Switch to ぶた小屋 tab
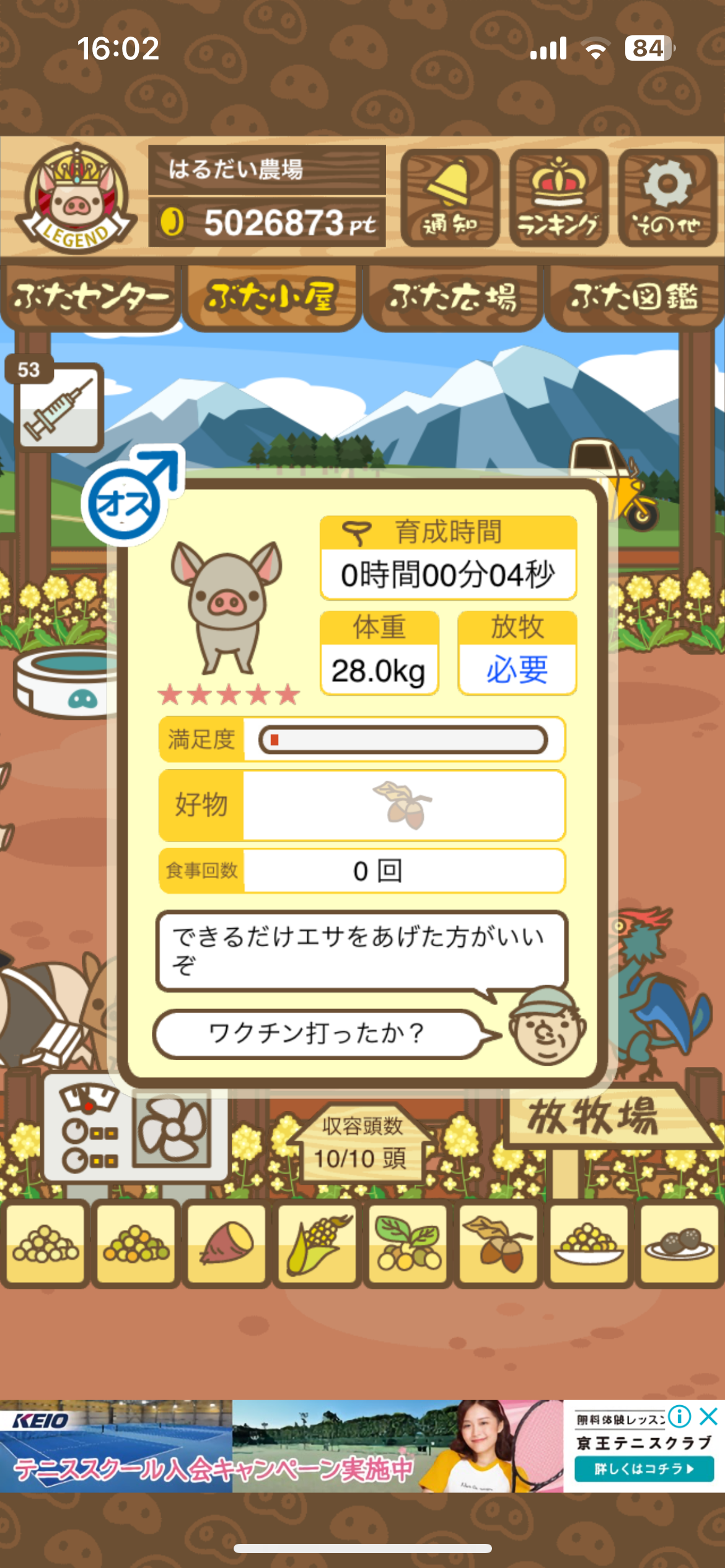 coord(271,297)
